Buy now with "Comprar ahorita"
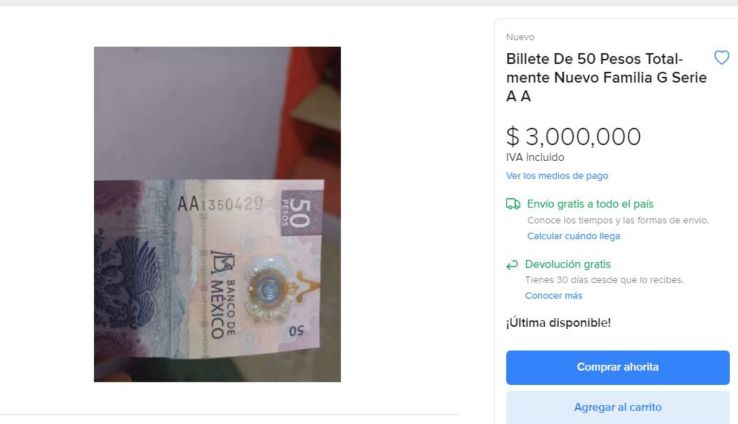738x424 pixels. (617, 367)
